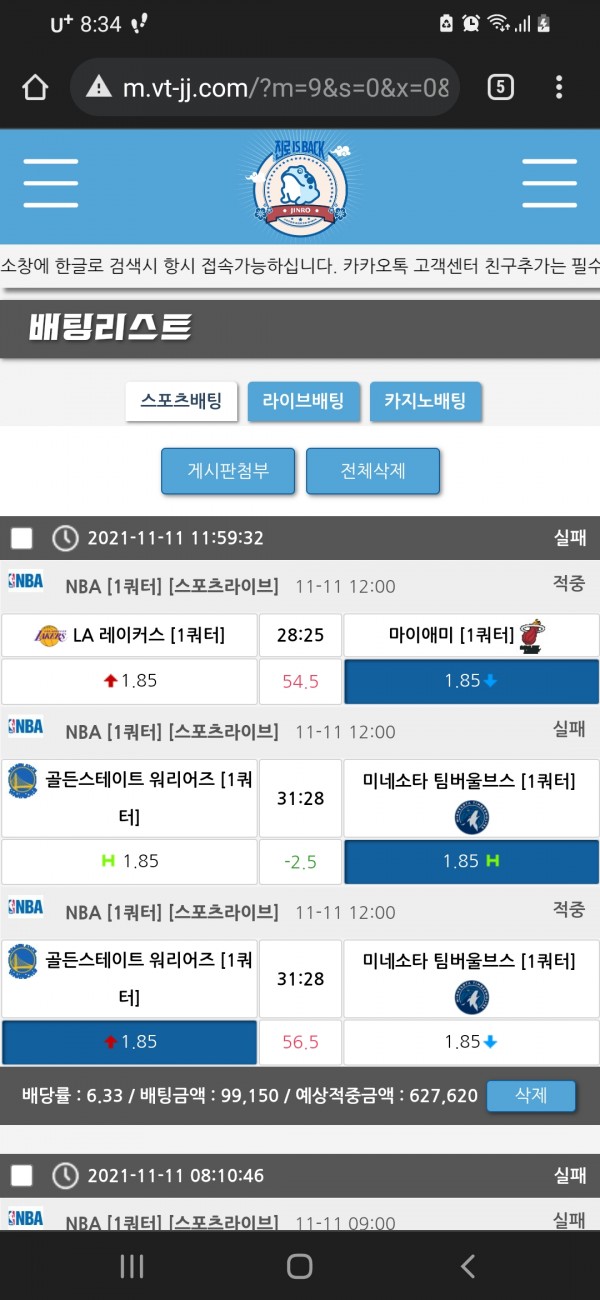Open recent apps from navigation bar

(x=132, y=1267)
